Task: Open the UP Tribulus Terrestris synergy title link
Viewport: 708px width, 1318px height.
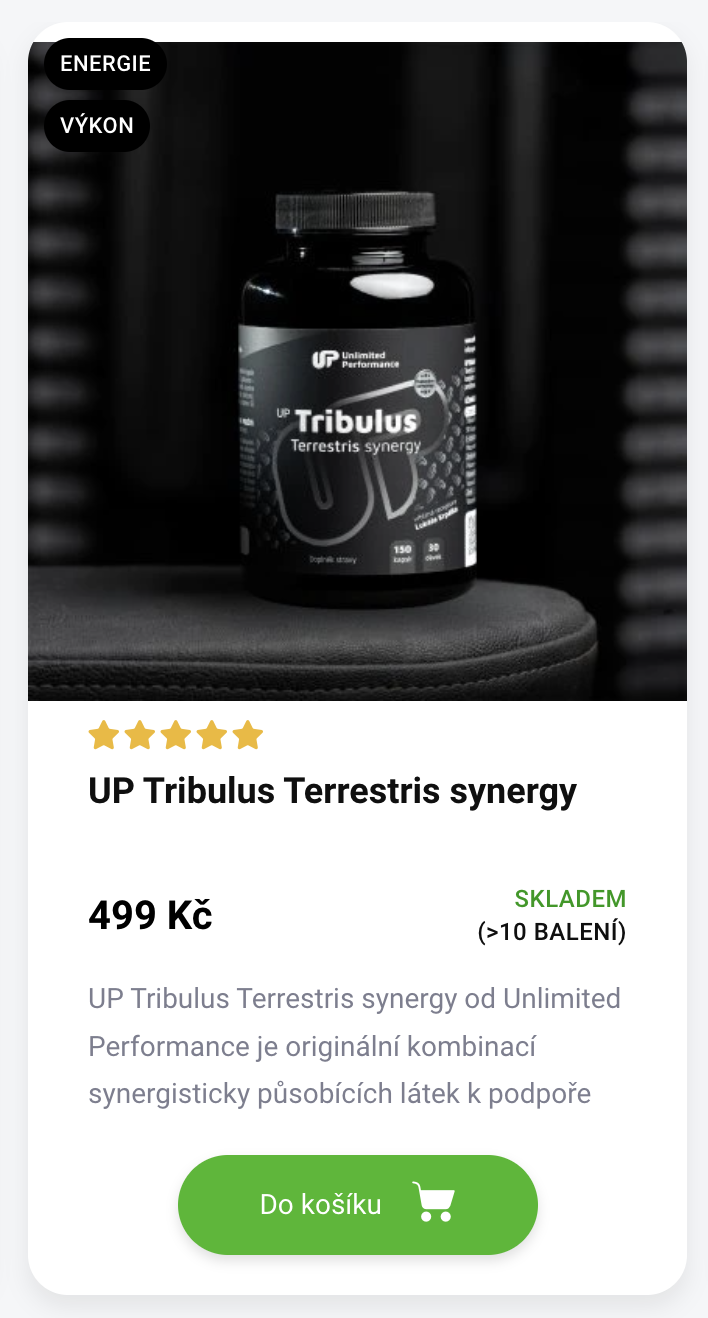Action: (332, 791)
